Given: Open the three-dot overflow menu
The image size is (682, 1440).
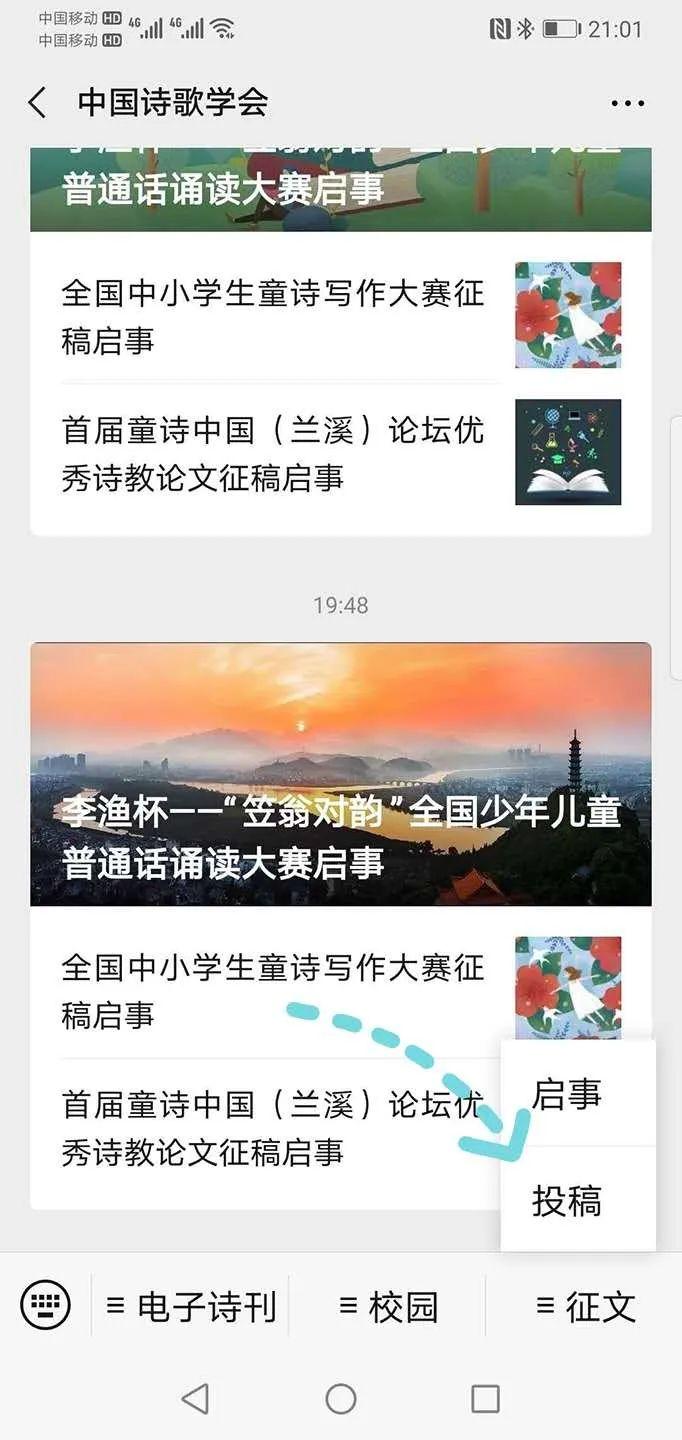Looking at the screenshot, I should 627,103.
